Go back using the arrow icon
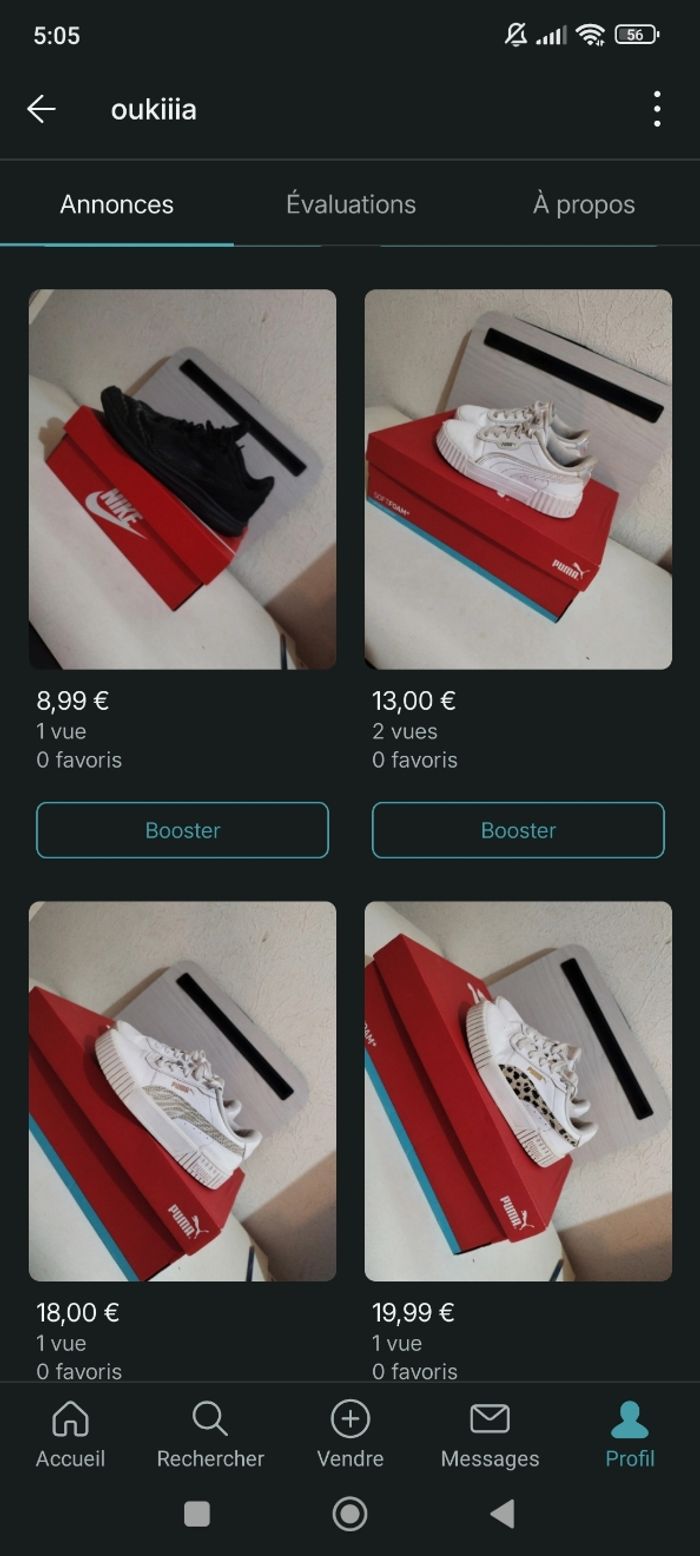 tap(41, 109)
